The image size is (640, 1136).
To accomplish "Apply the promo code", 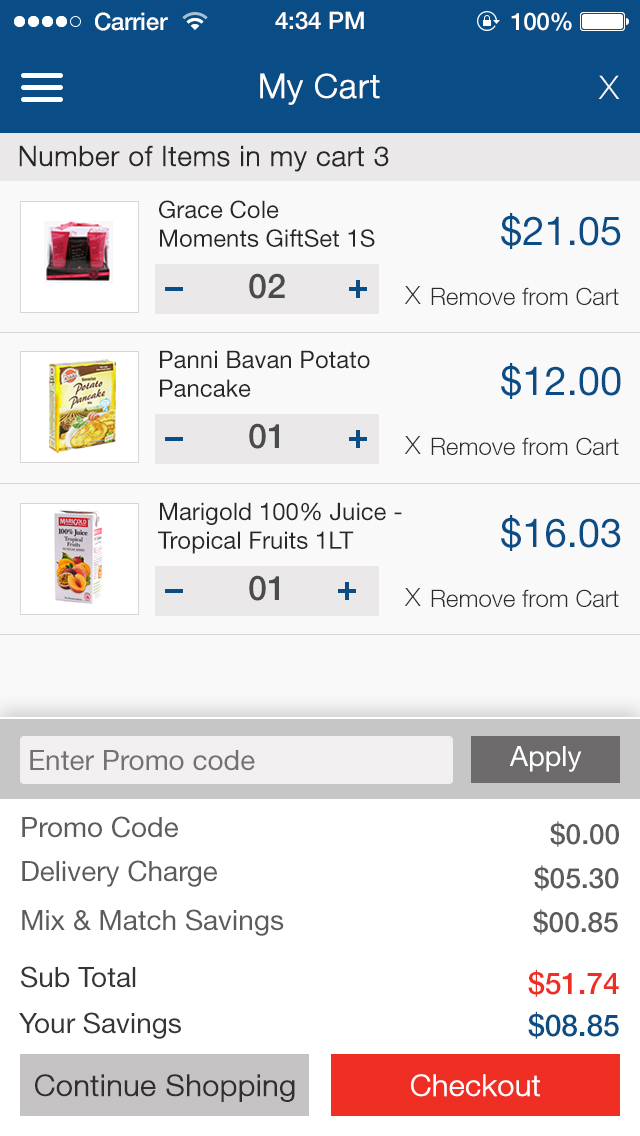I will point(545,759).
